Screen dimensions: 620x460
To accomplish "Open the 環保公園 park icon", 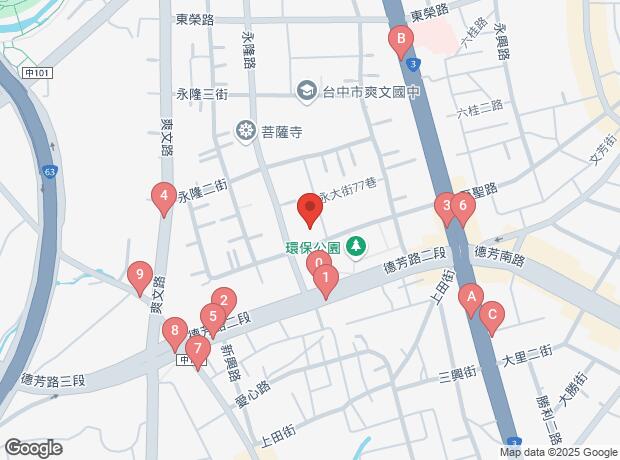I will coord(358,247).
